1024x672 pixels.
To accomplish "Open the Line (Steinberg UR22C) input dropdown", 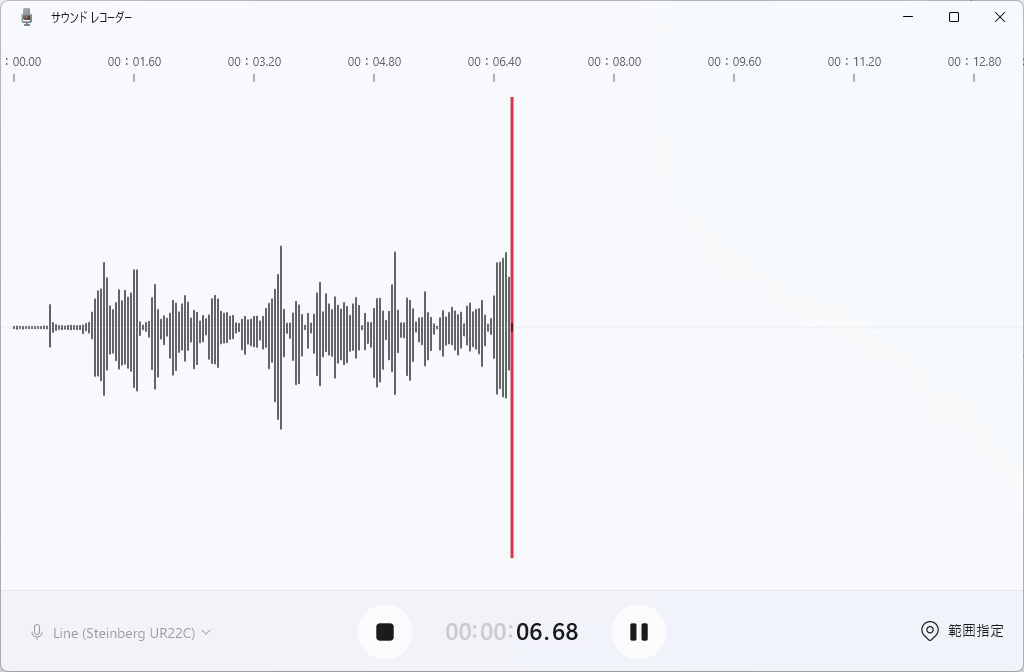I will [x=122, y=633].
